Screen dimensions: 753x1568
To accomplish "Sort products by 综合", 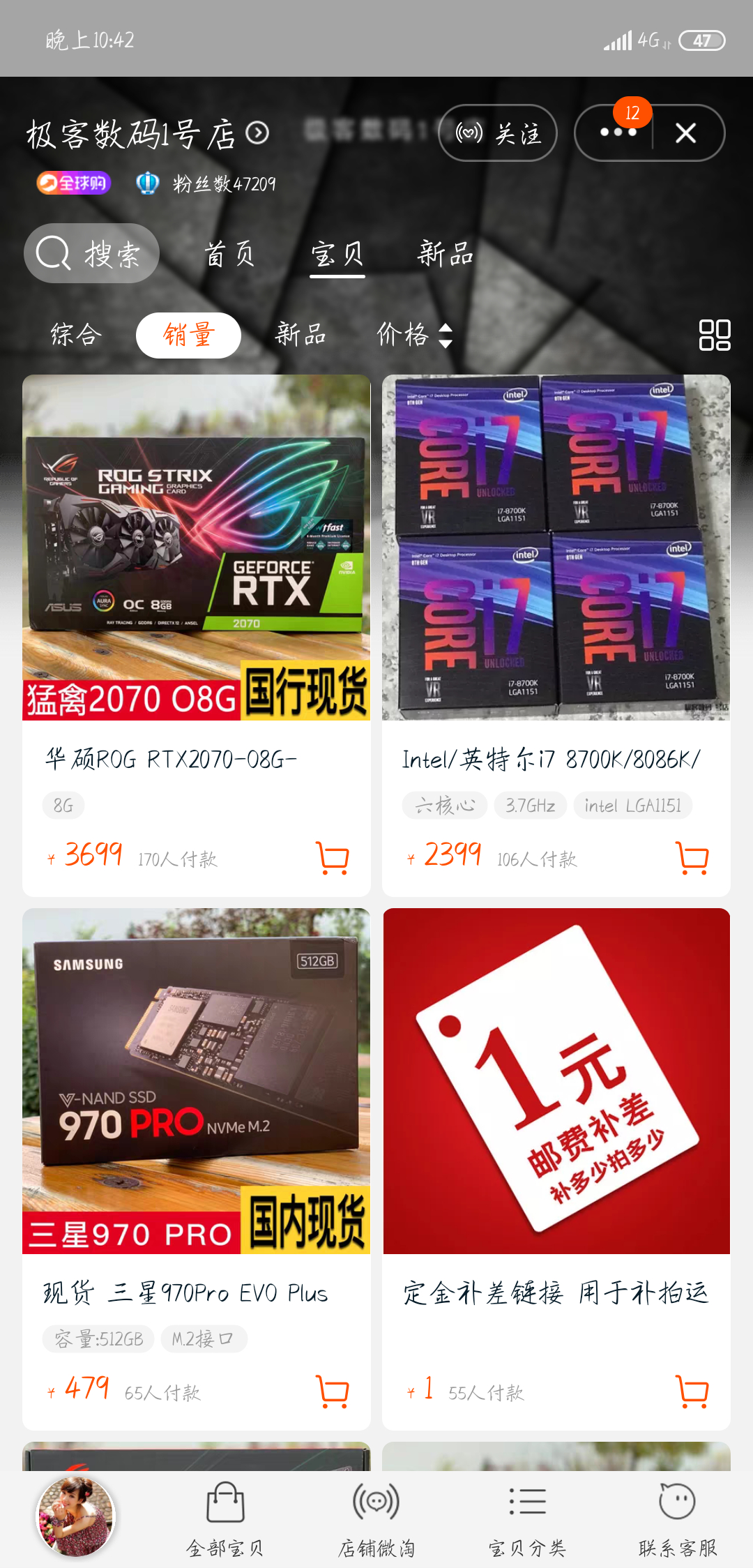I will (77, 335).
